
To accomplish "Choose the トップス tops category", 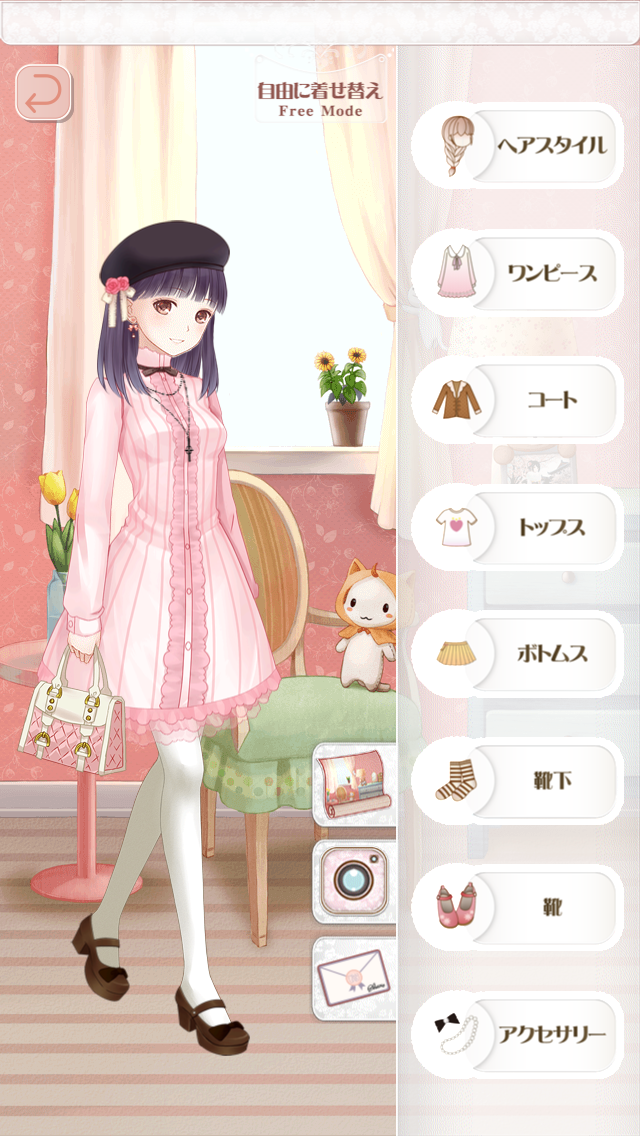I will pos(518,527).
